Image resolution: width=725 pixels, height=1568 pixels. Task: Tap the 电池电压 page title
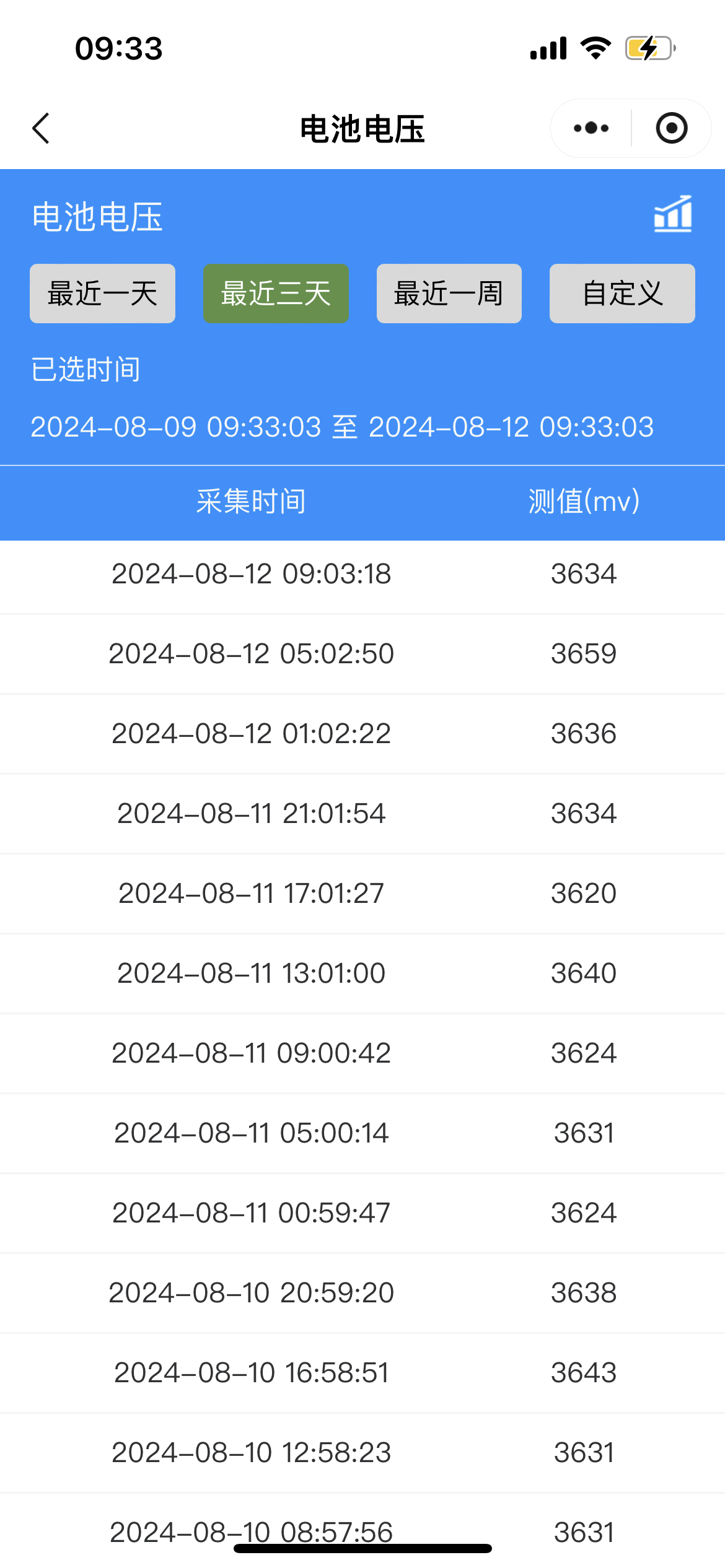pos(362,128)
